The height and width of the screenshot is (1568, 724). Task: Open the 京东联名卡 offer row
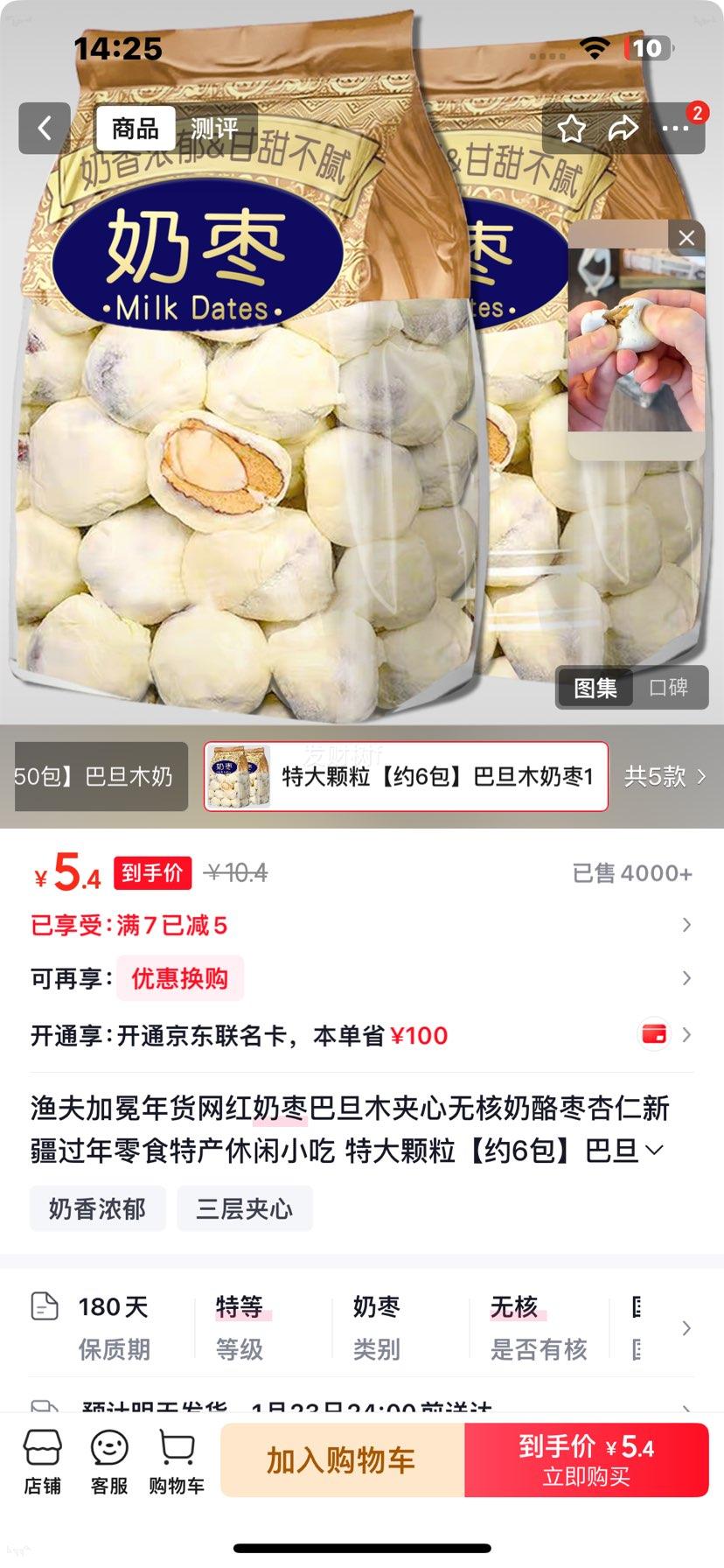point(362,1036)
